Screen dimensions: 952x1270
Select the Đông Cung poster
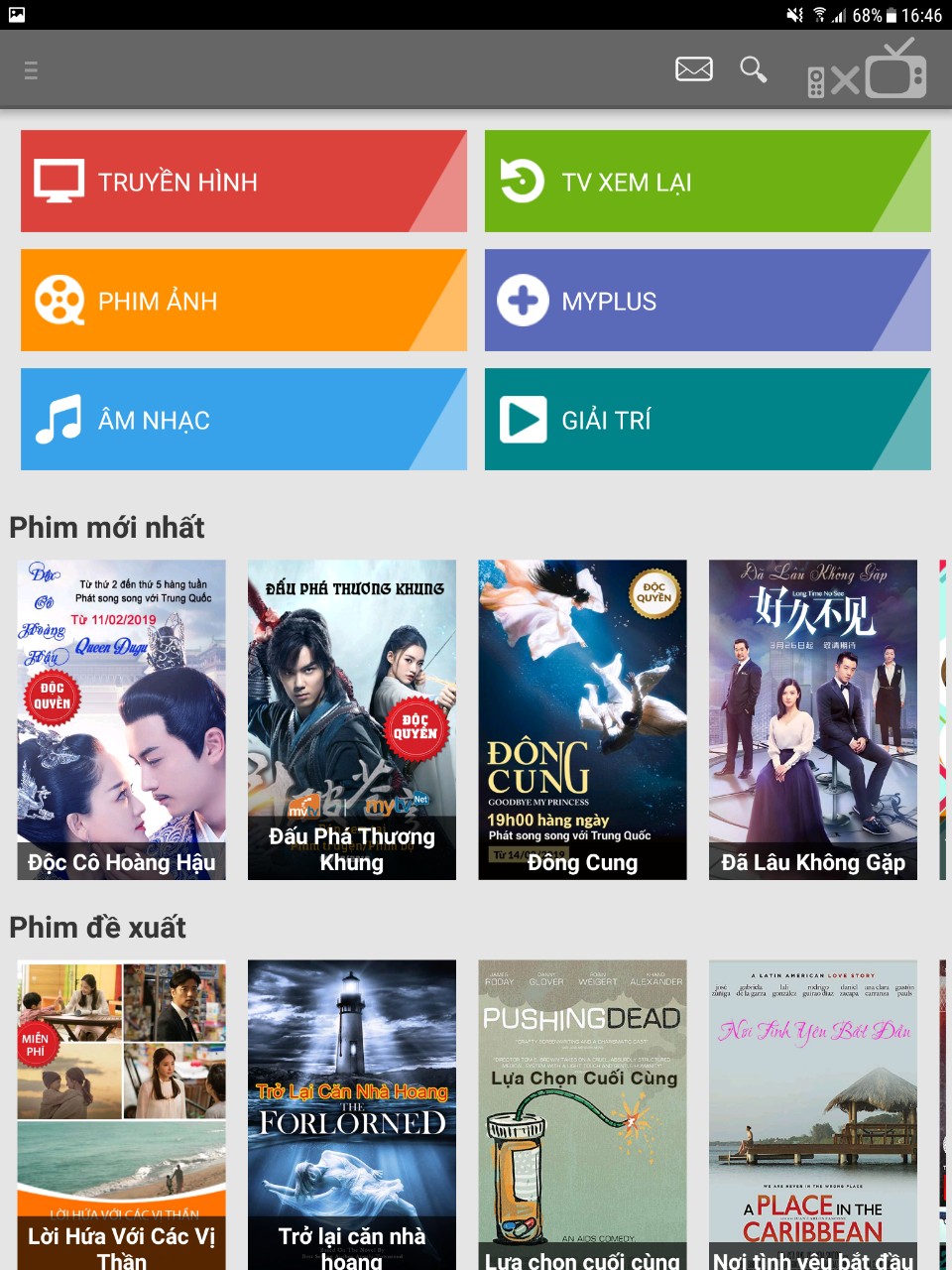[582, 719]
